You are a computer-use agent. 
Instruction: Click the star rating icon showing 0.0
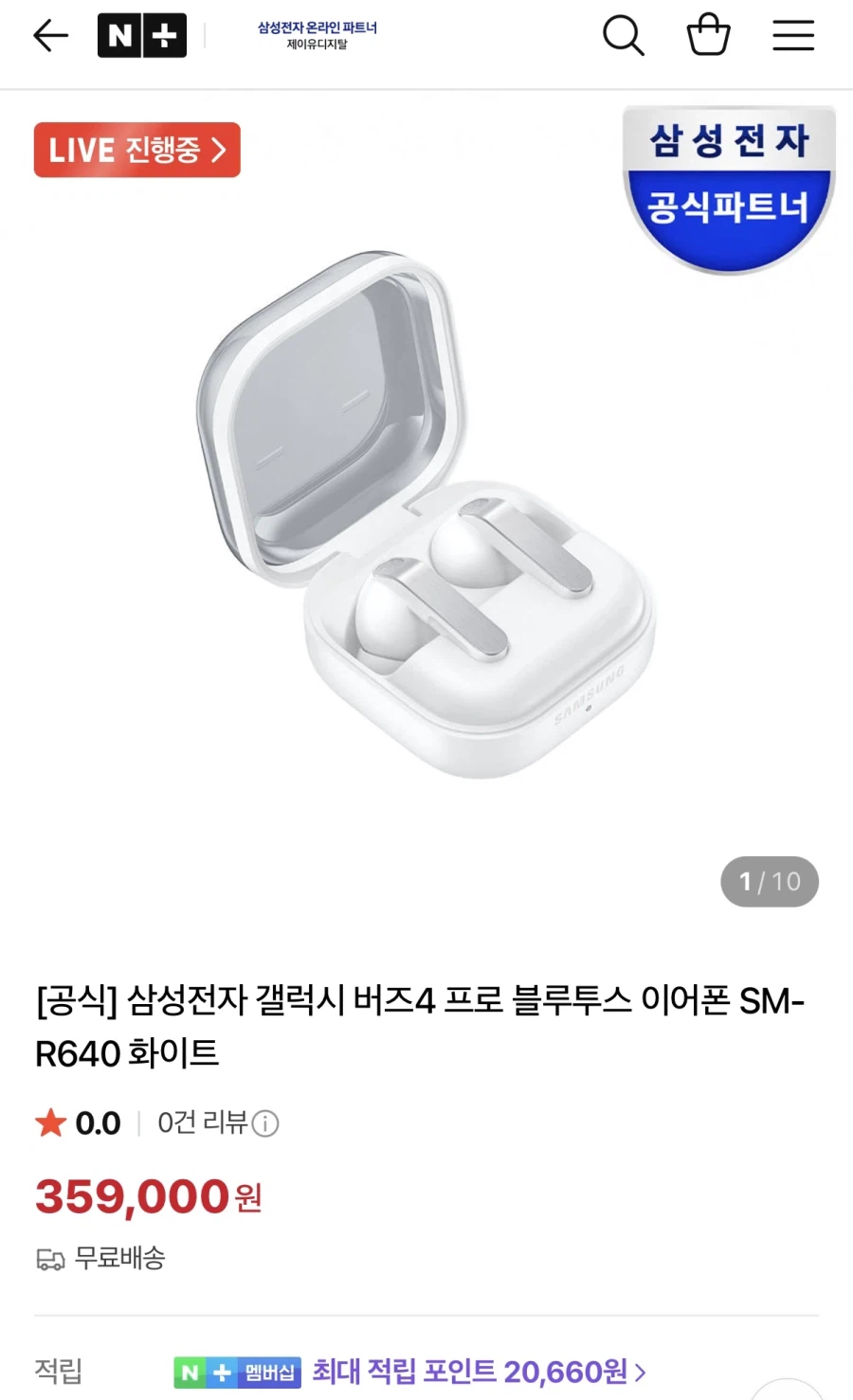click(x=51, y=1123)
